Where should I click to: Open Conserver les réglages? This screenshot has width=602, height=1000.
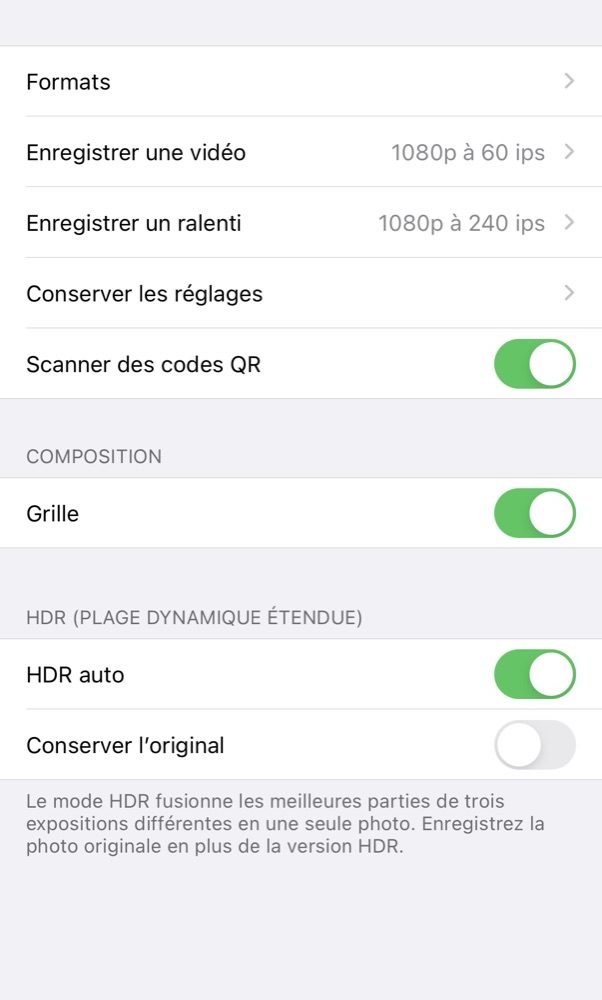(x=301, y=293)
